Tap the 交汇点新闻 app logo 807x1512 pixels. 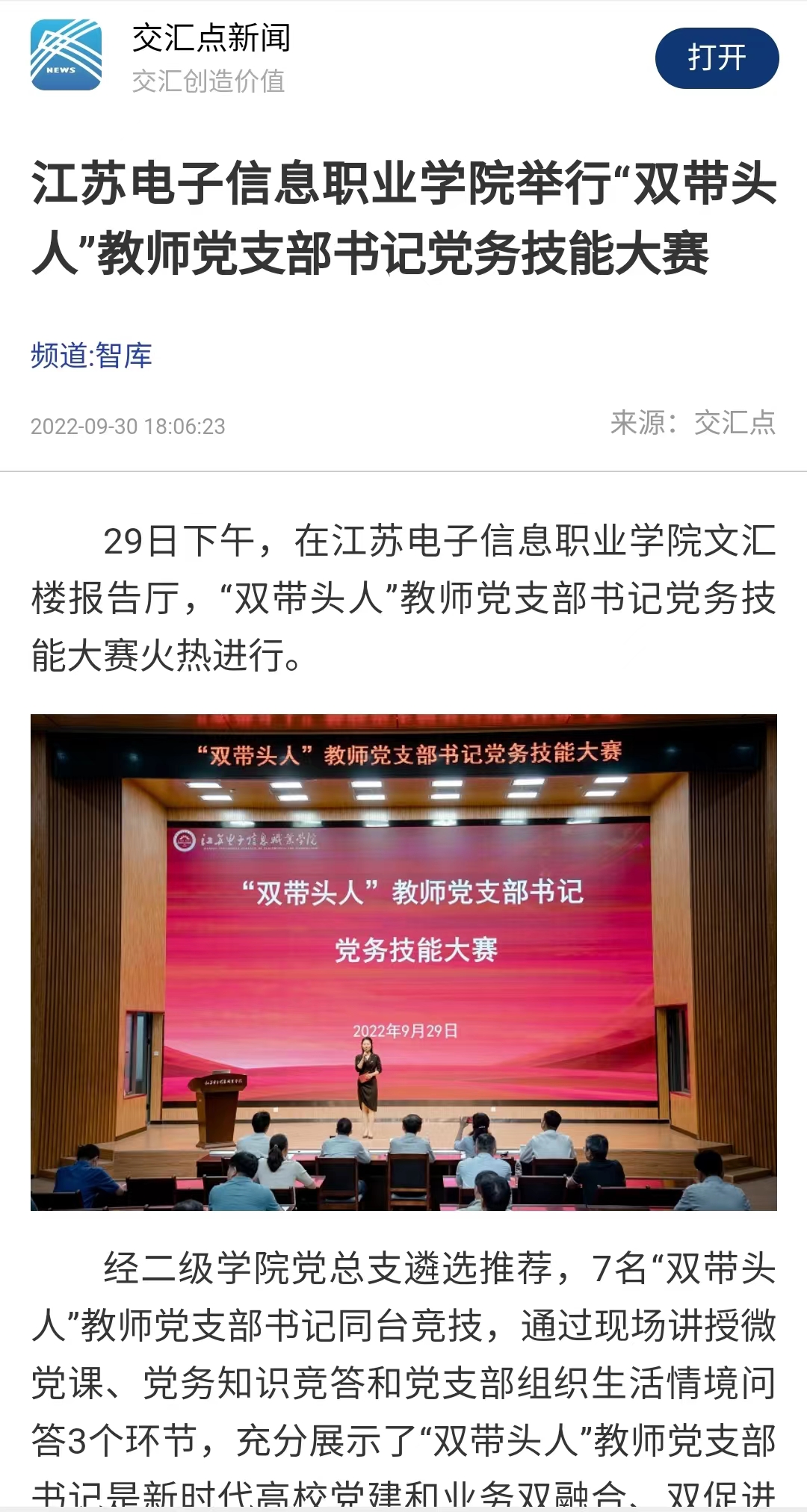[x=66, y=56]
